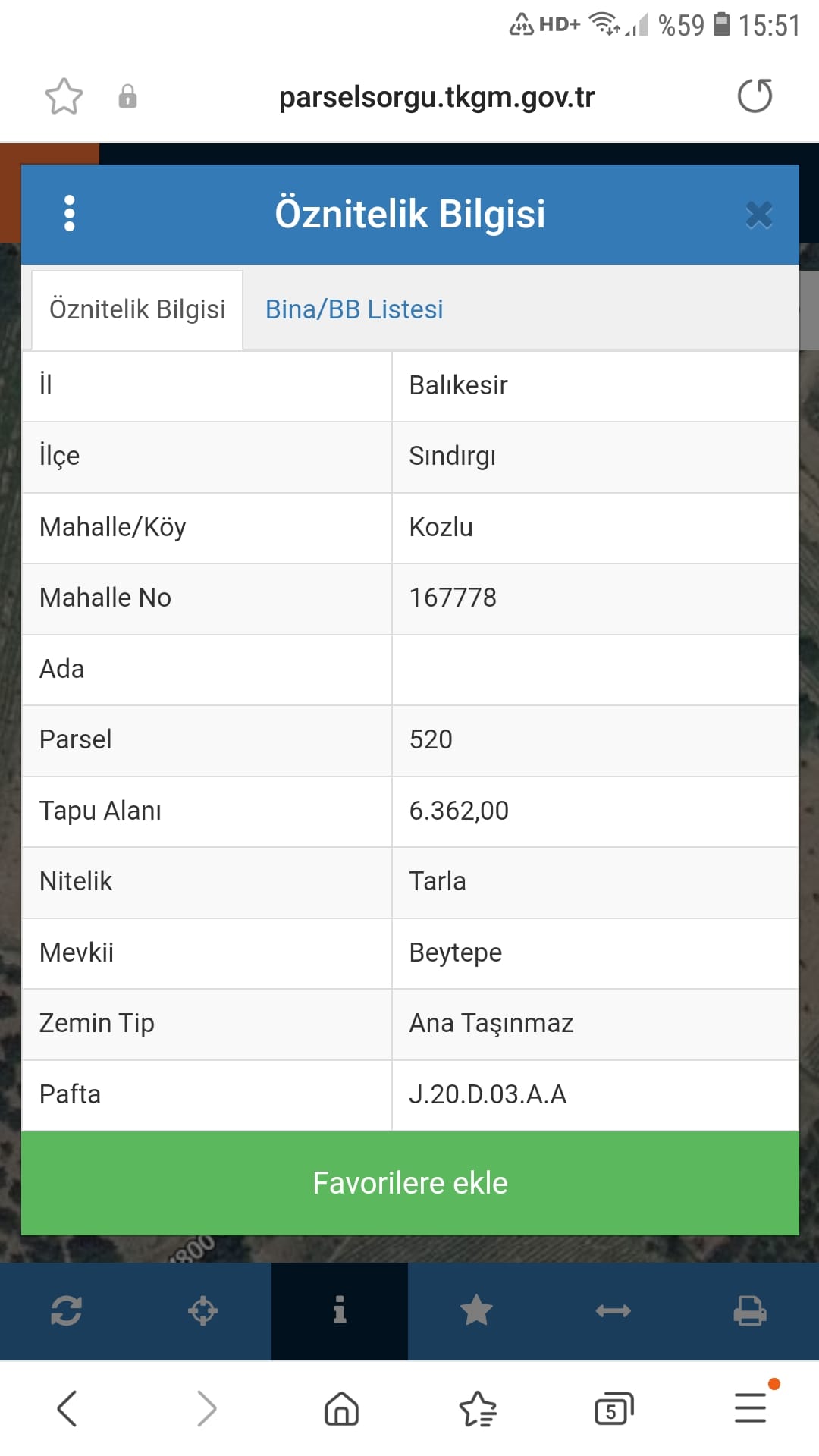This screenshot has width=819, height=1456.
Task: Open favorites star in the map toolbar
Action: pos(476,1310)
